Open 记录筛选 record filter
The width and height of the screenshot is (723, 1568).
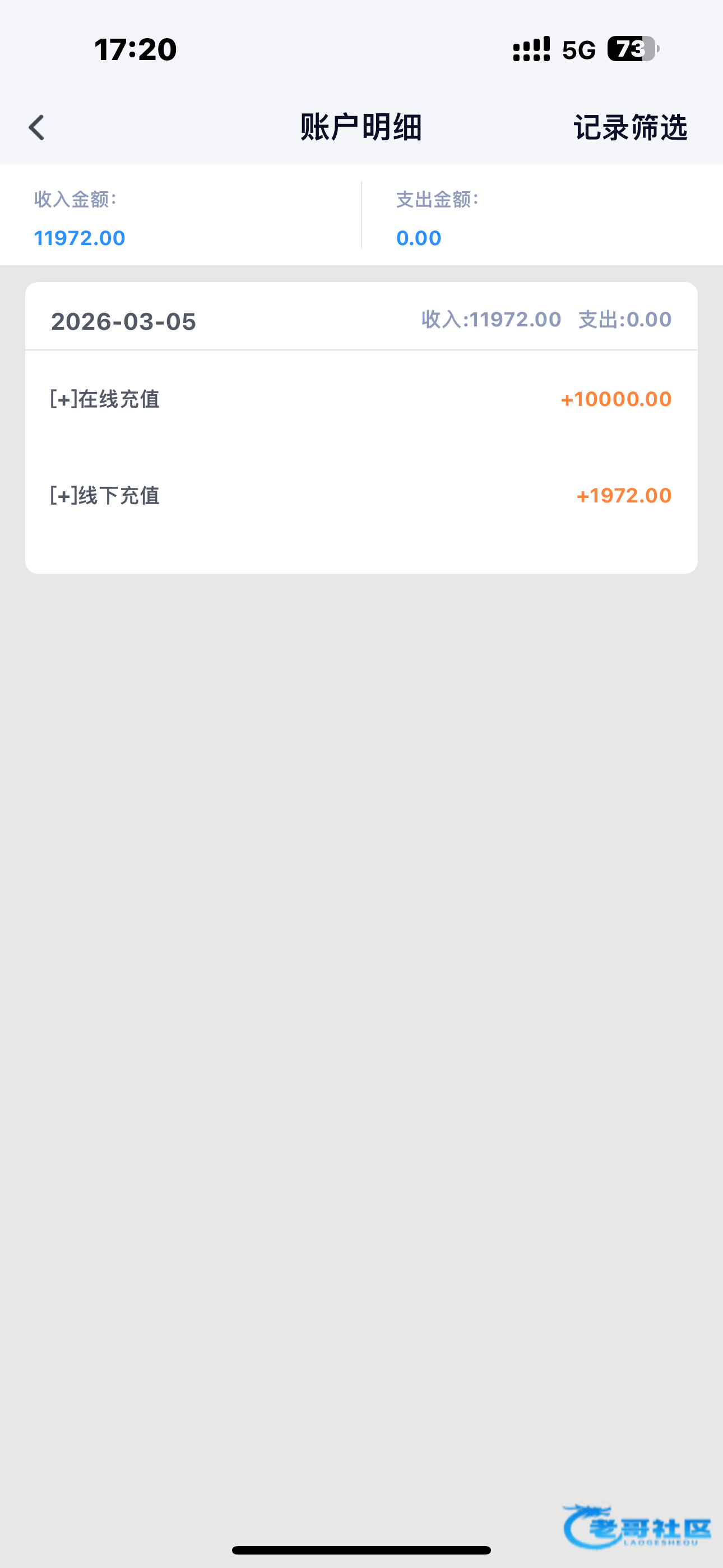(x=630, y=128)
